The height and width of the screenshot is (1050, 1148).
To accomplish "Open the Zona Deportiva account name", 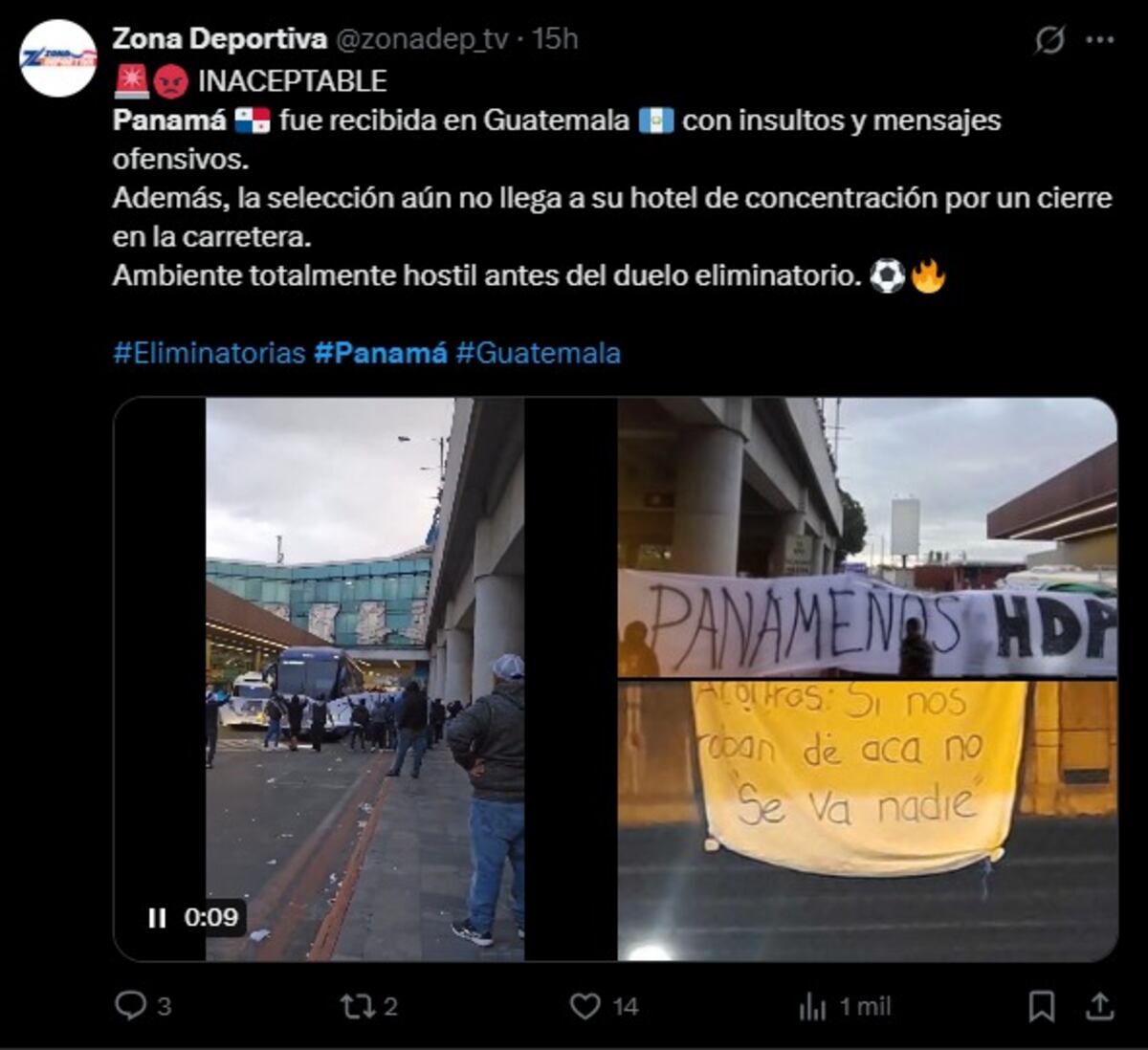I will coord(219,38).
